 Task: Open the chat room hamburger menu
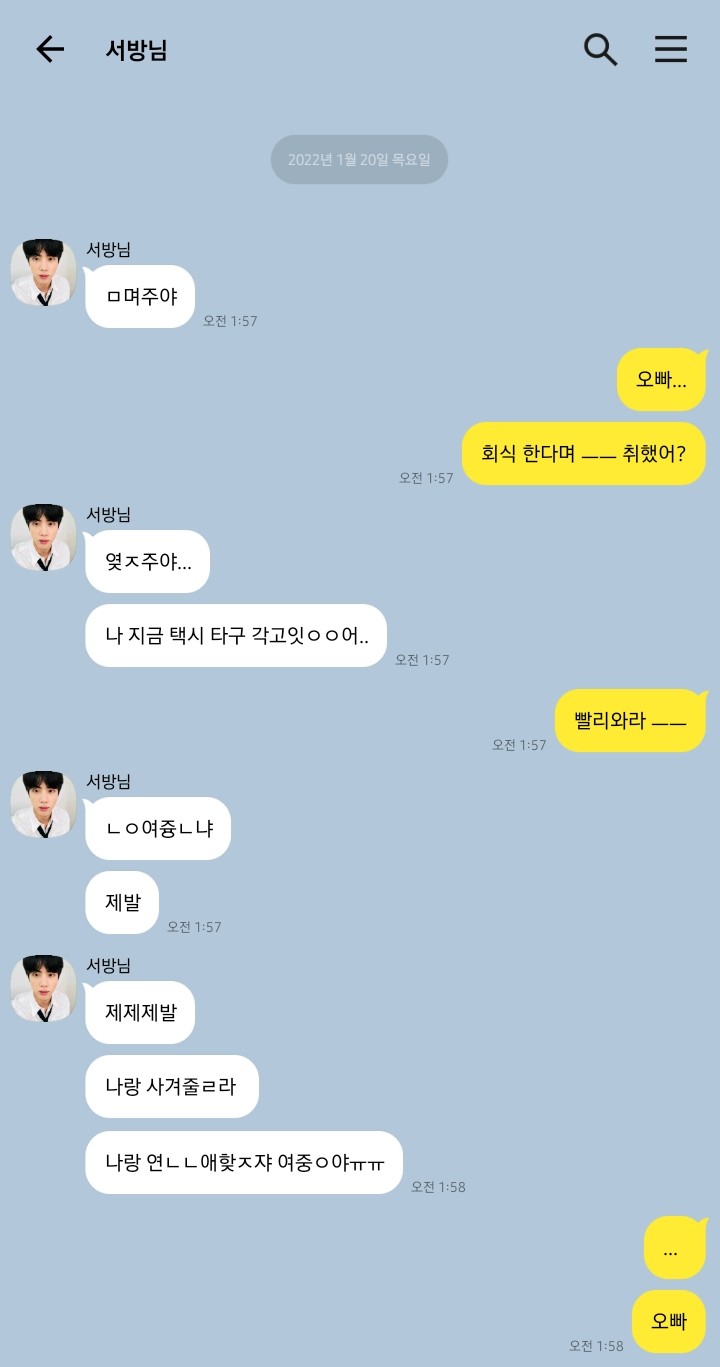671,49
